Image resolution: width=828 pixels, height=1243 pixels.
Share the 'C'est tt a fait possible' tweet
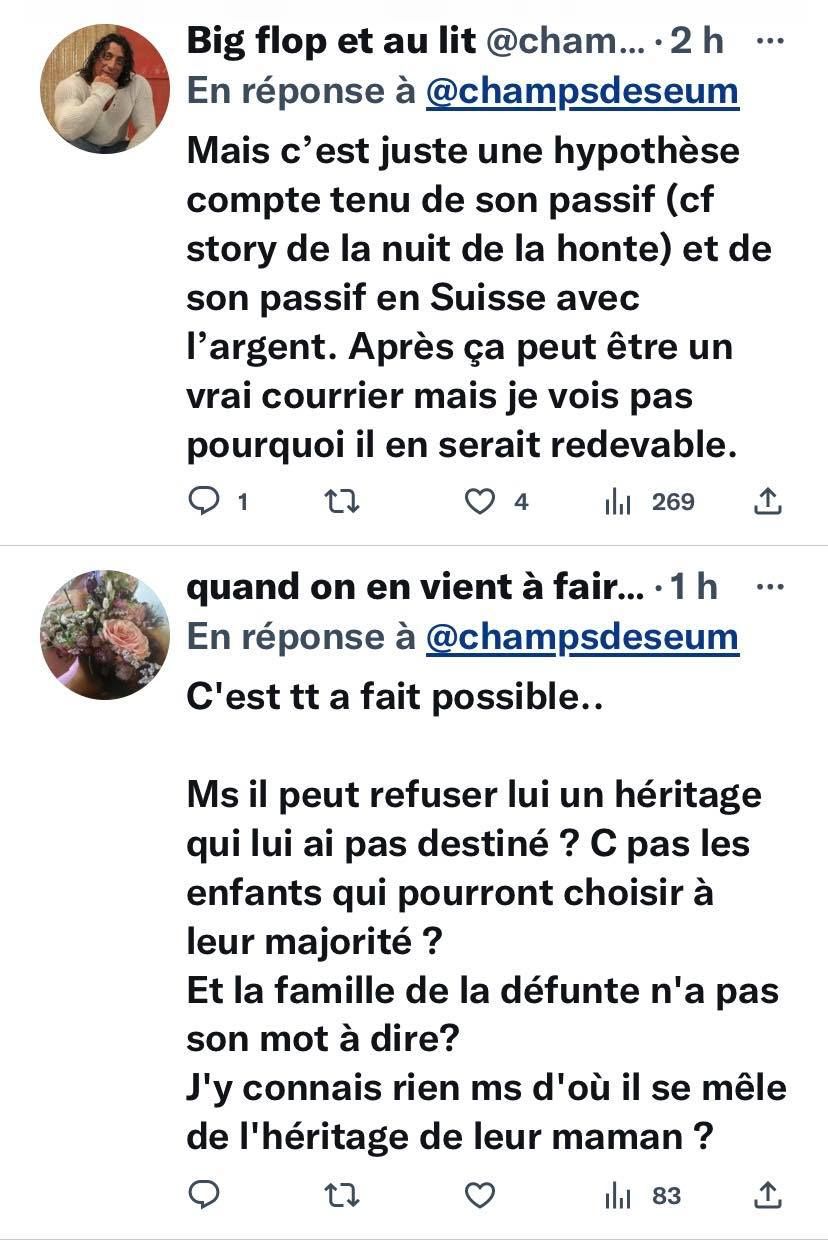(x=767, y=1194)
